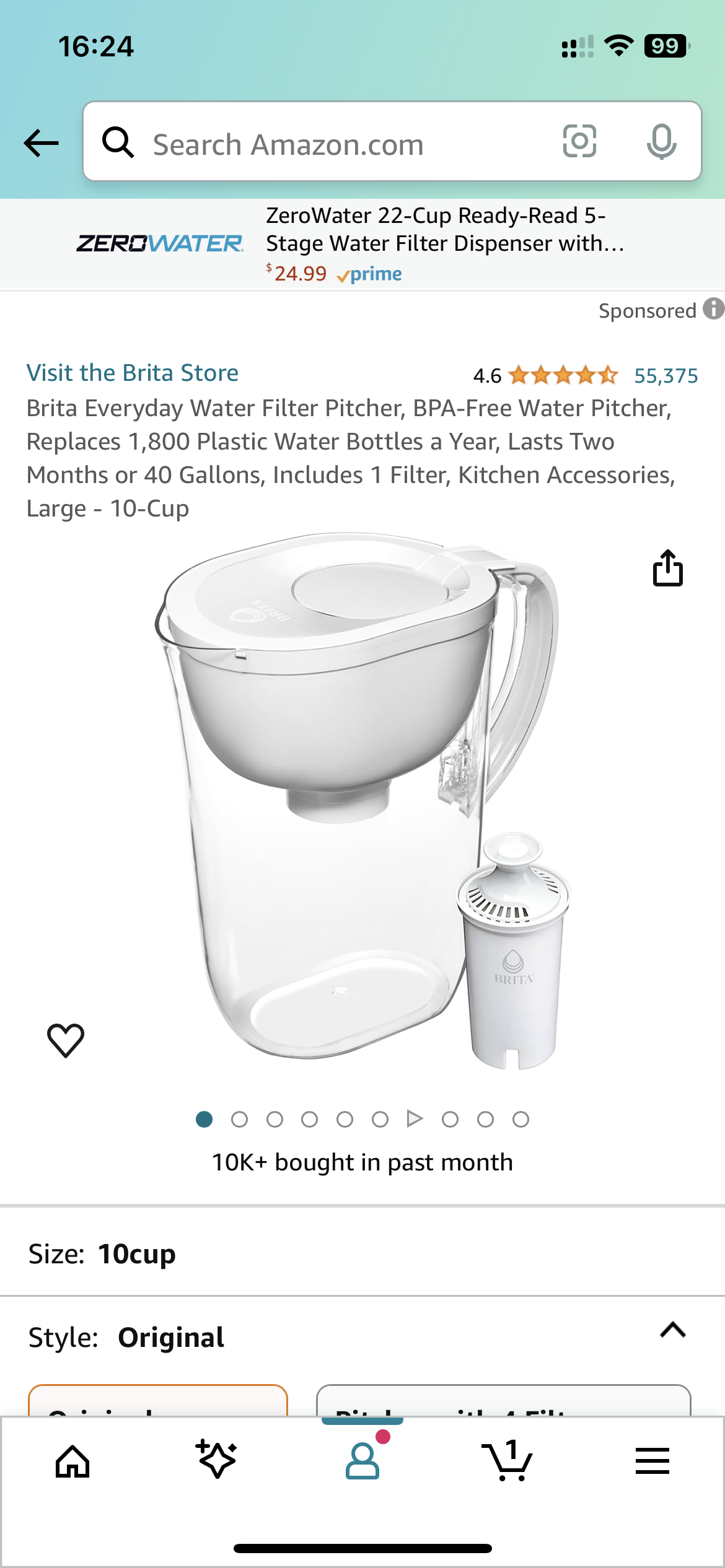The height and width of the screenshot is (1568, 725).
Task: Open camera lens search
Action: pyautogui.click(x=579, y=141)
